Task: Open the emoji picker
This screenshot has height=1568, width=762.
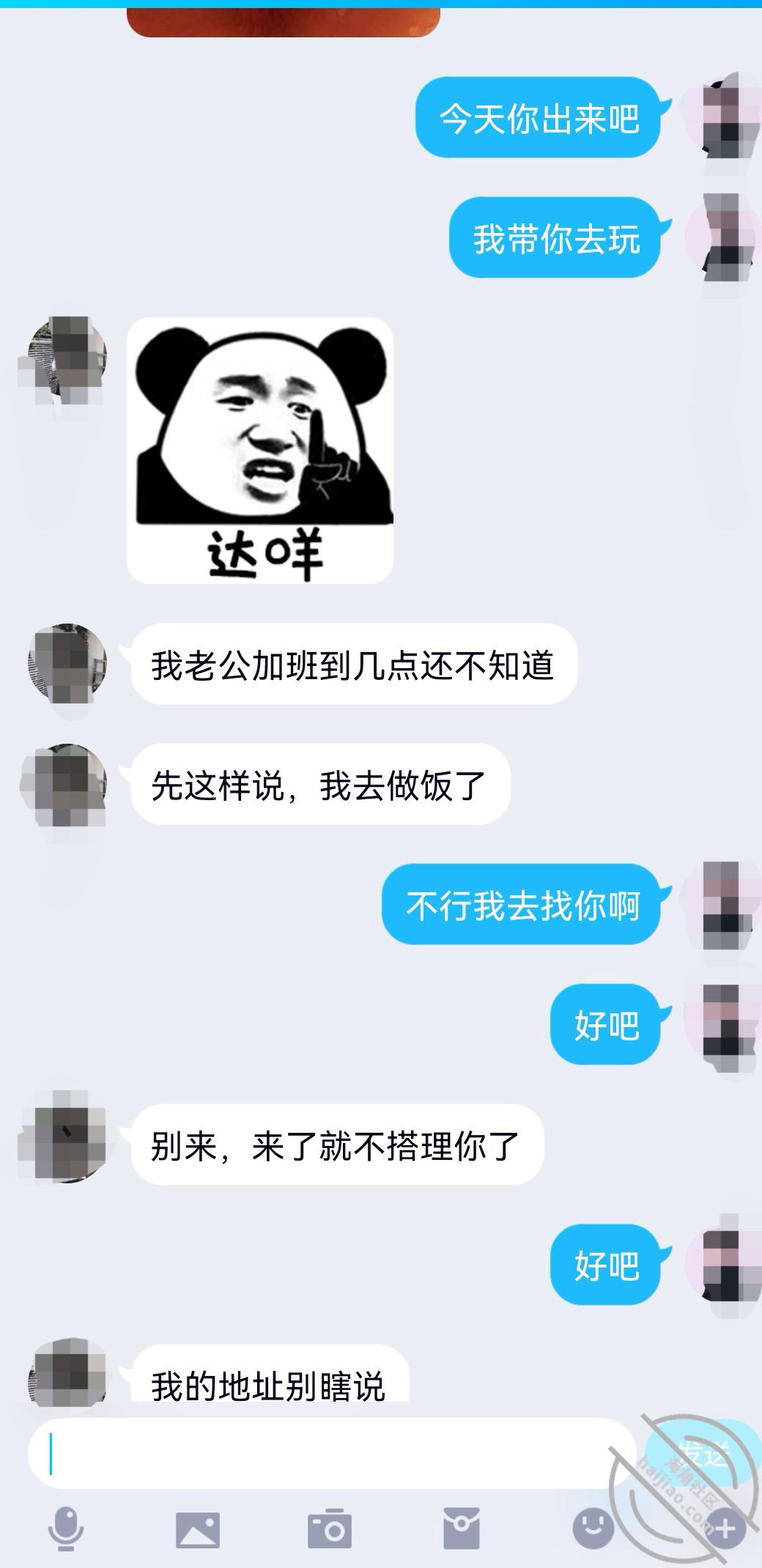Action: pyautogui.click(x=593, y=1528)
